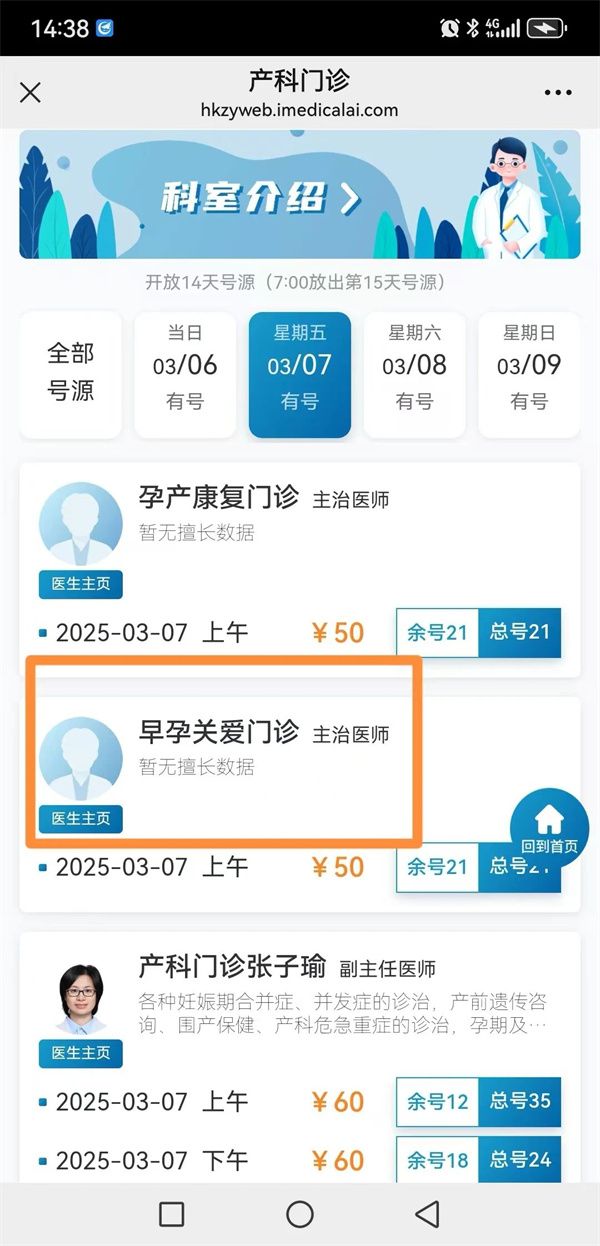Open the 早孕关爱门诊 clinic card
The image size is (600, 1246).
(300, 805)
